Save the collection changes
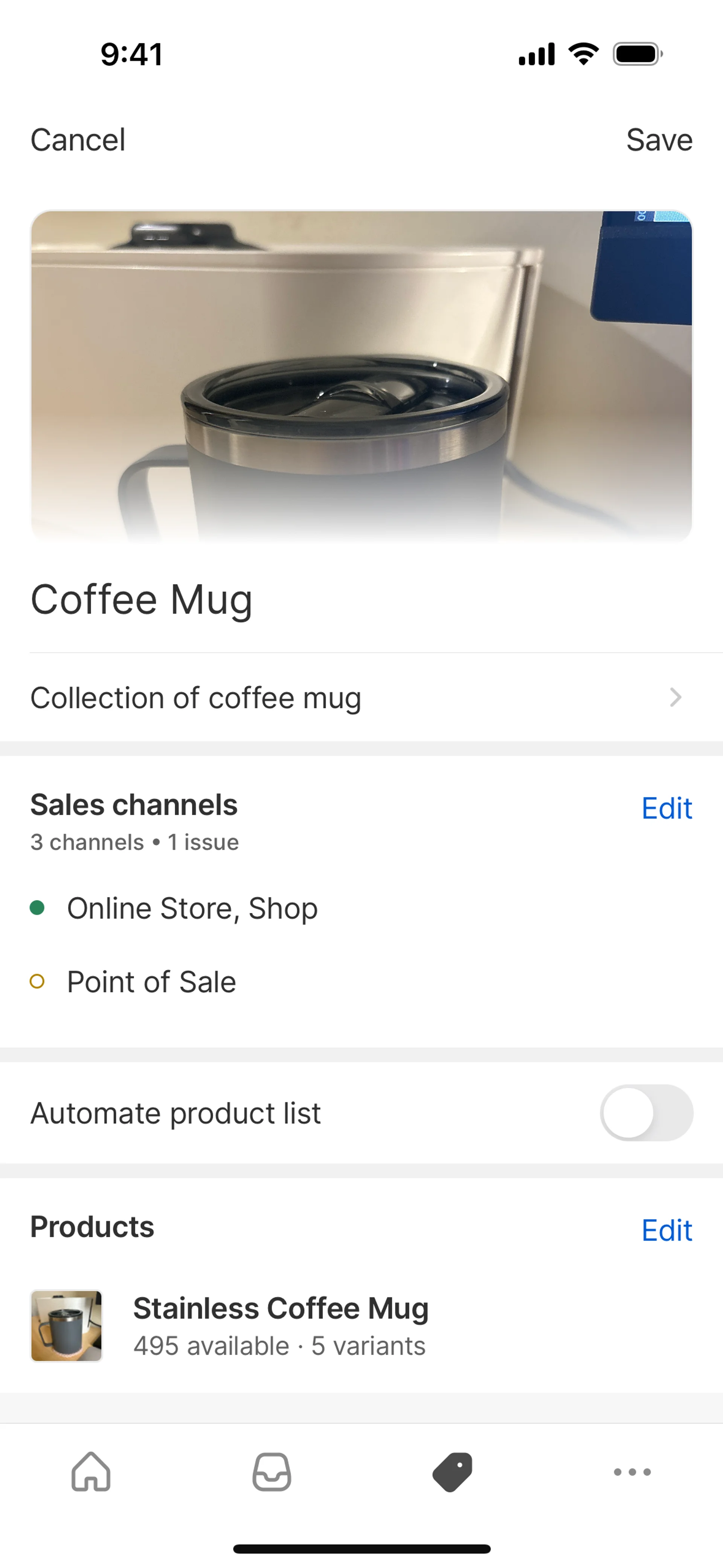Image resolution: width=723 pixels, height=1568 pixels. (x=659, y=140)
